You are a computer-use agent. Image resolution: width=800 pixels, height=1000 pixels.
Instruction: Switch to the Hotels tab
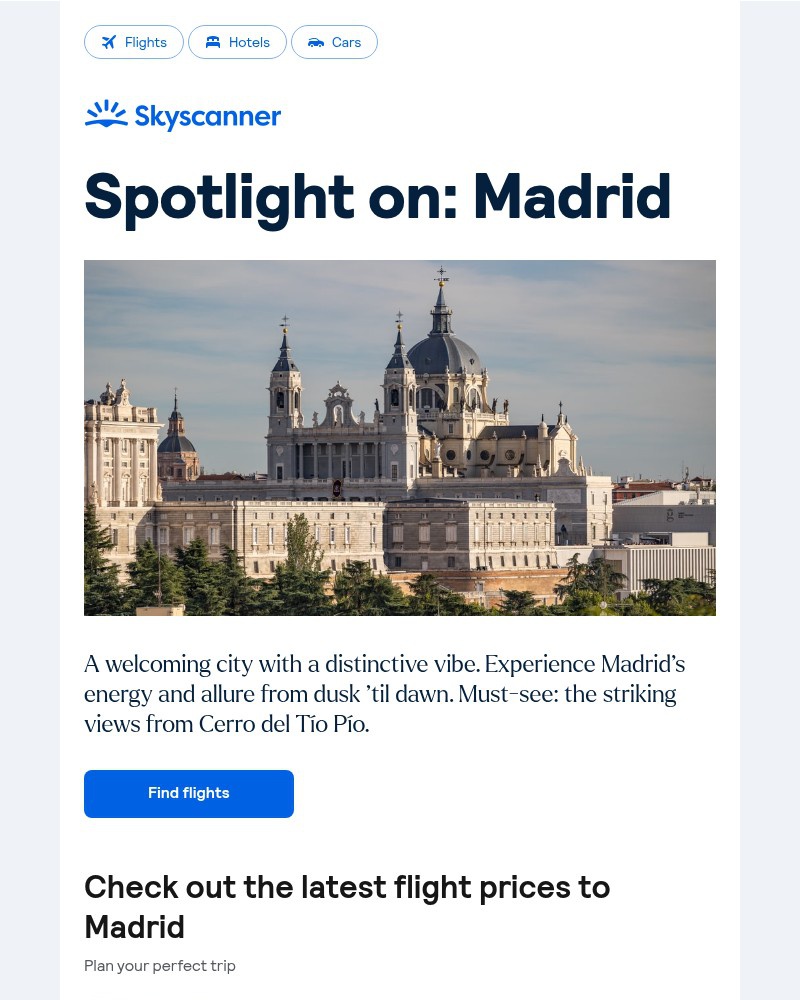click(x=237, y=42)
